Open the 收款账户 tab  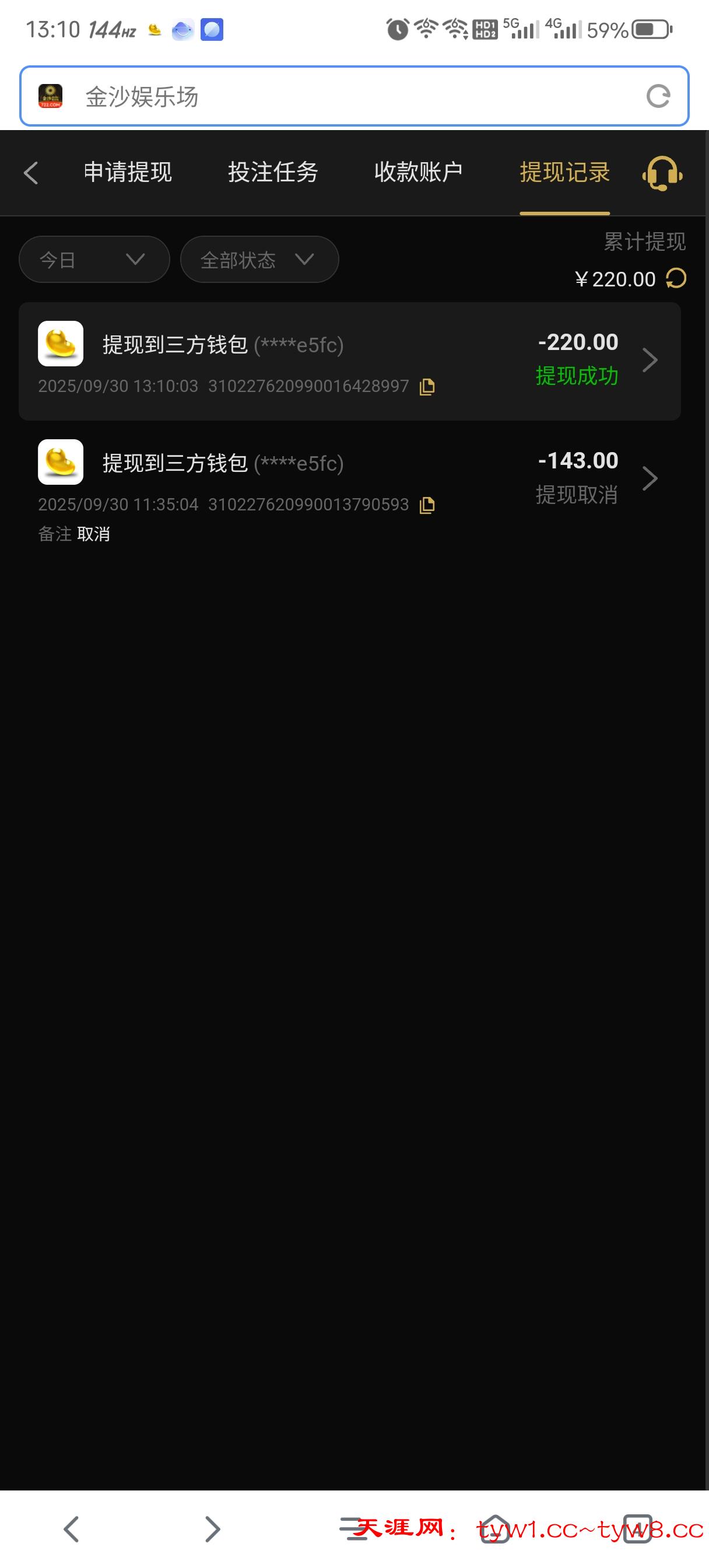coord(418,172)
